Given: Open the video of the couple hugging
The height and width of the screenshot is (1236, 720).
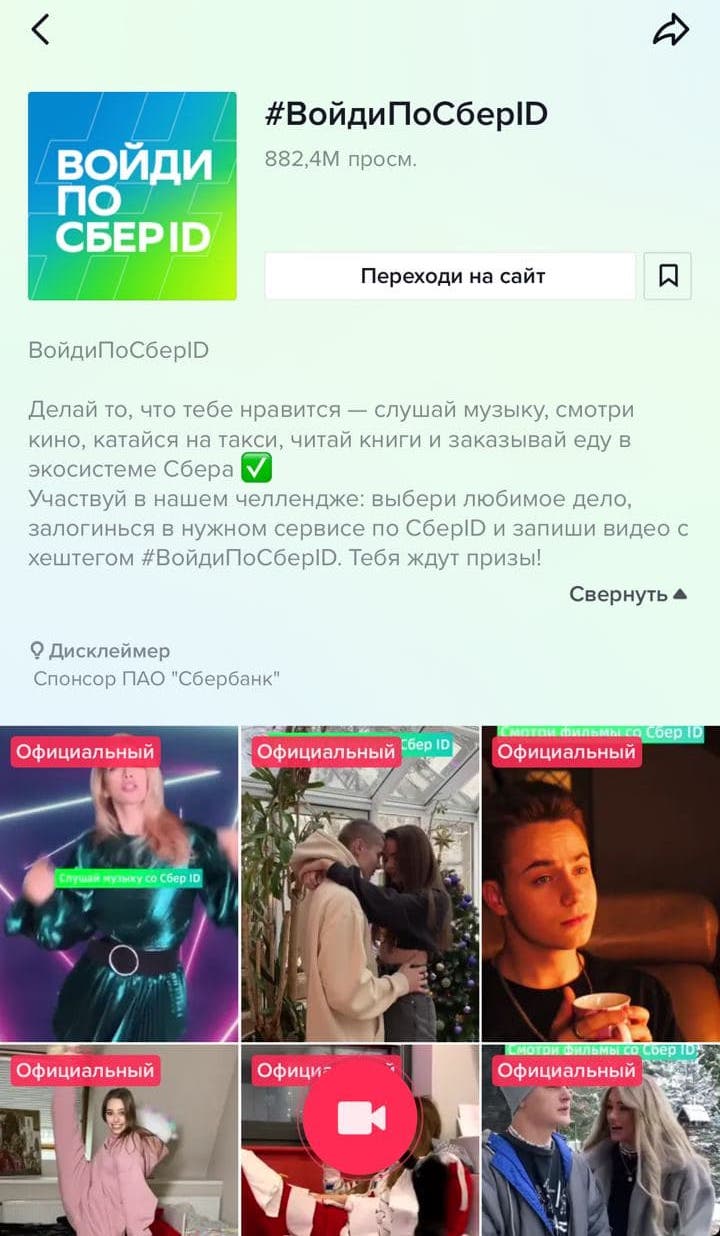Looking at the screenshot, I should tap(360, 884).
